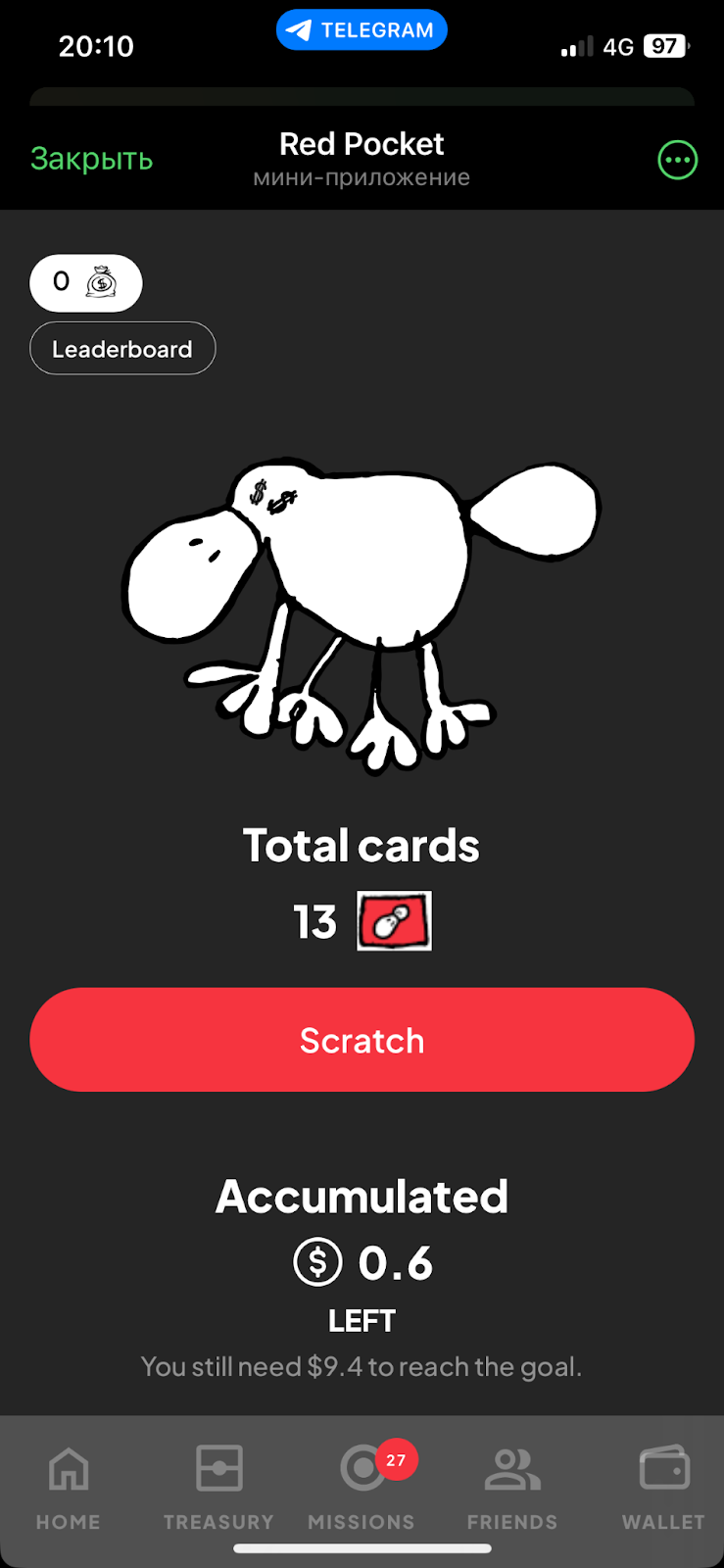Tap the money bag balance chip
724x1568 pixels.
86,283
